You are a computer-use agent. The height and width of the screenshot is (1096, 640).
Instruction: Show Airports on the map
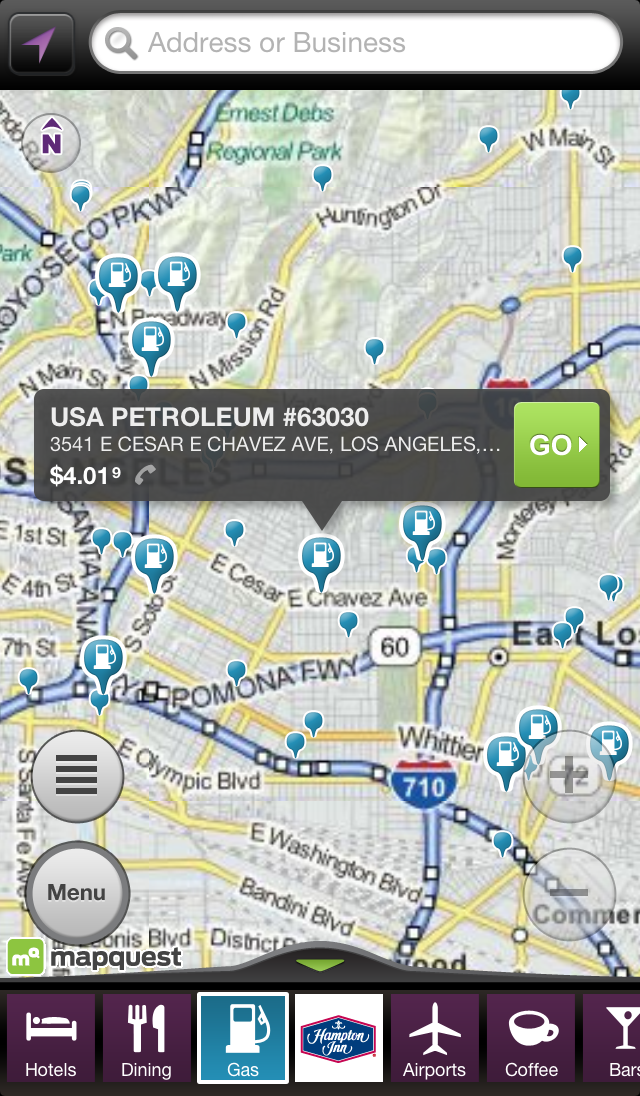(x=435, y=1038)
